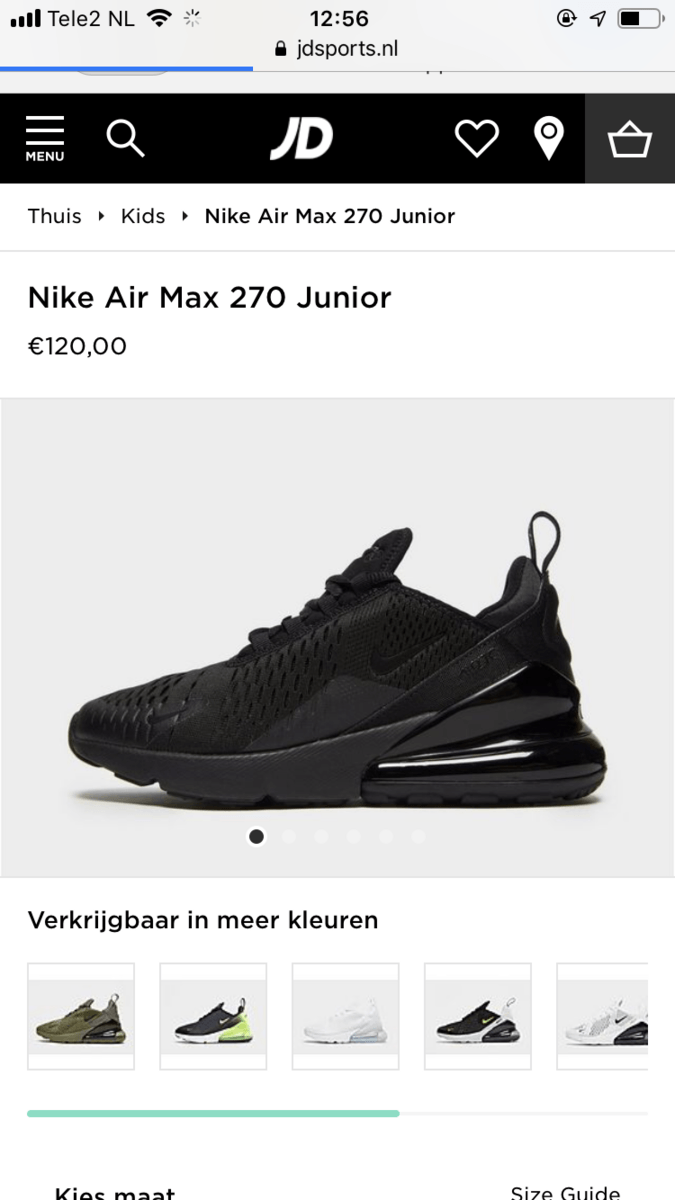This screenshot has height=1200, width=675.
Task: Pick the all-white shoe colour
Action: pos(345,1016)
